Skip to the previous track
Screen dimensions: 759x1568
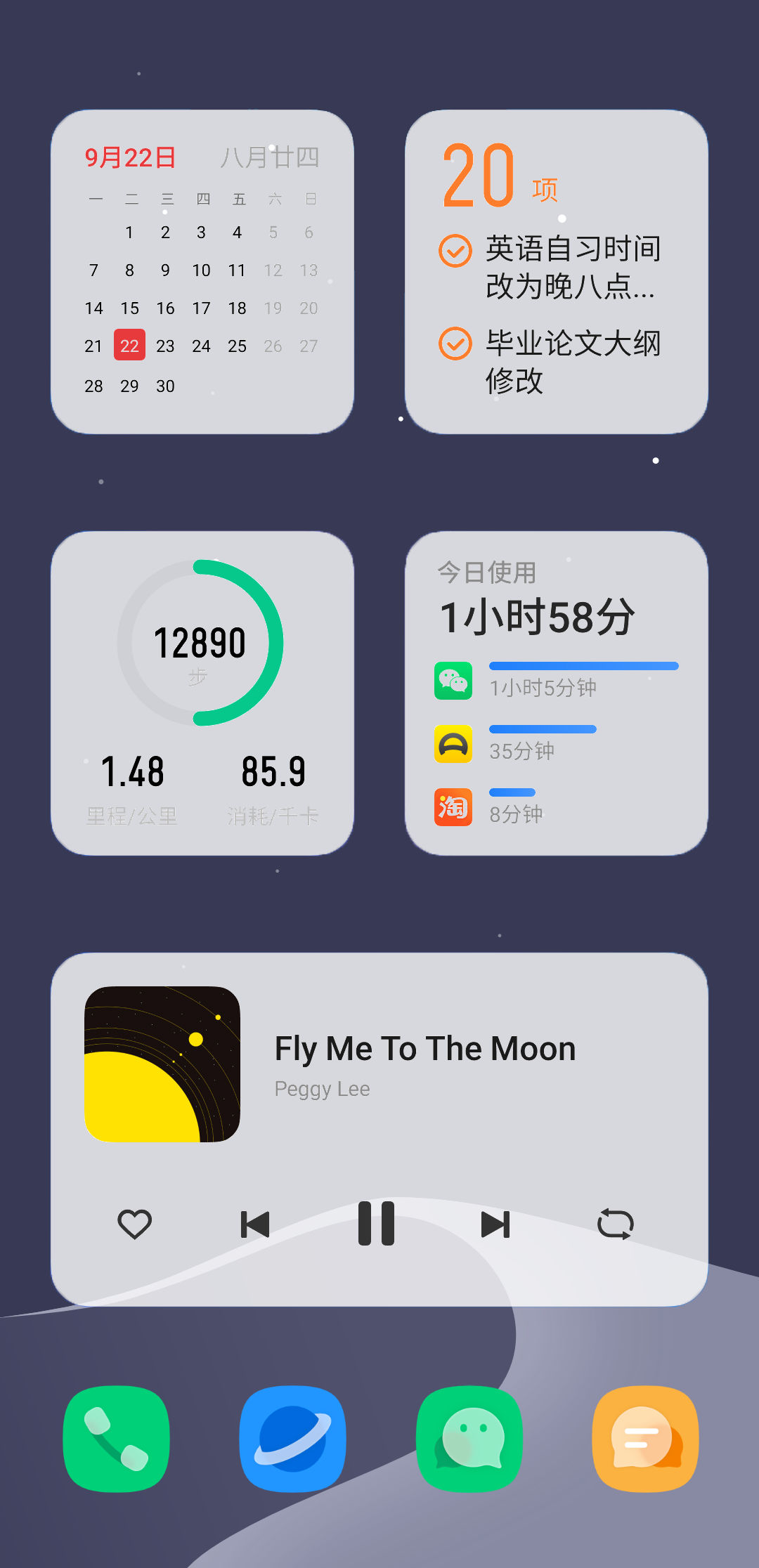coord(255,1224)
